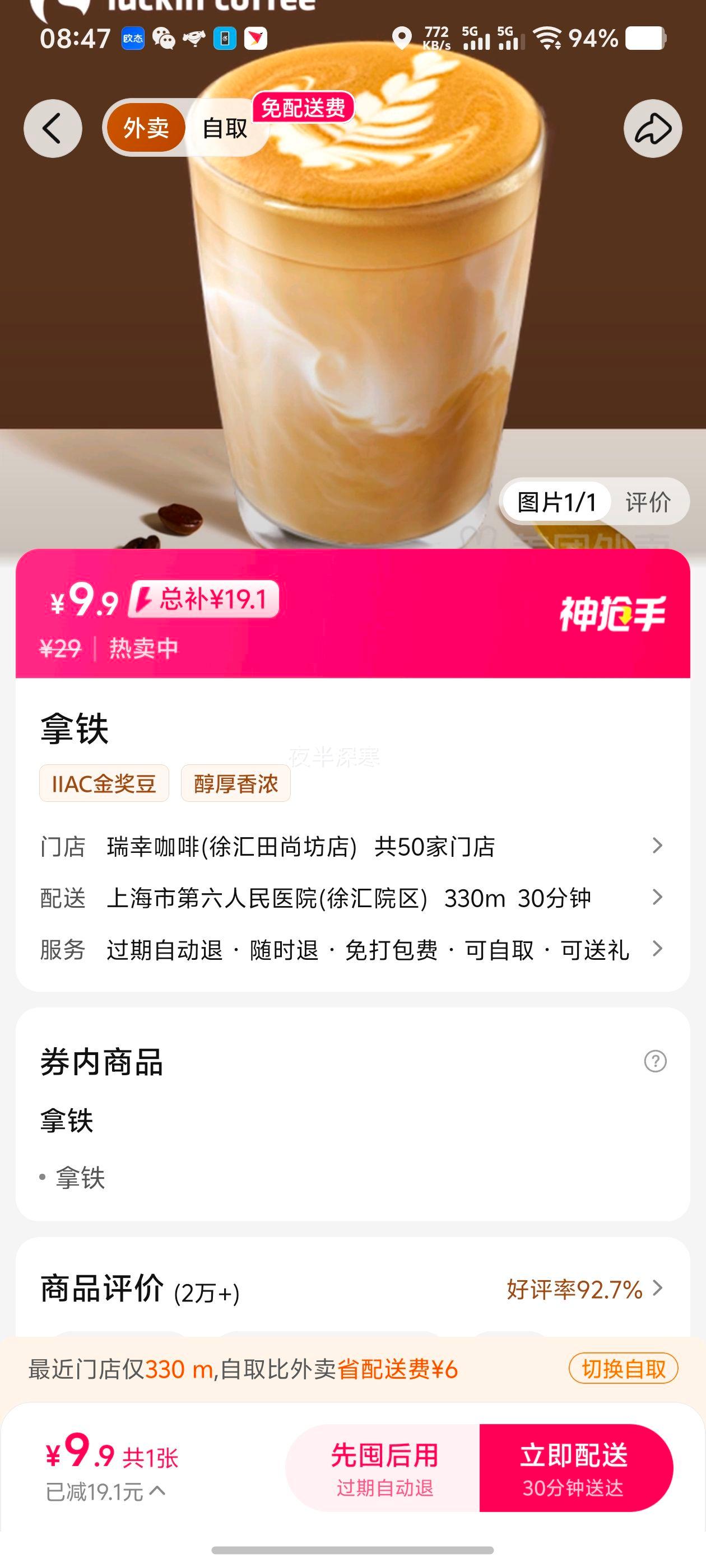Tap the 切换自取 button
706x1568 pixels.
623,1369
